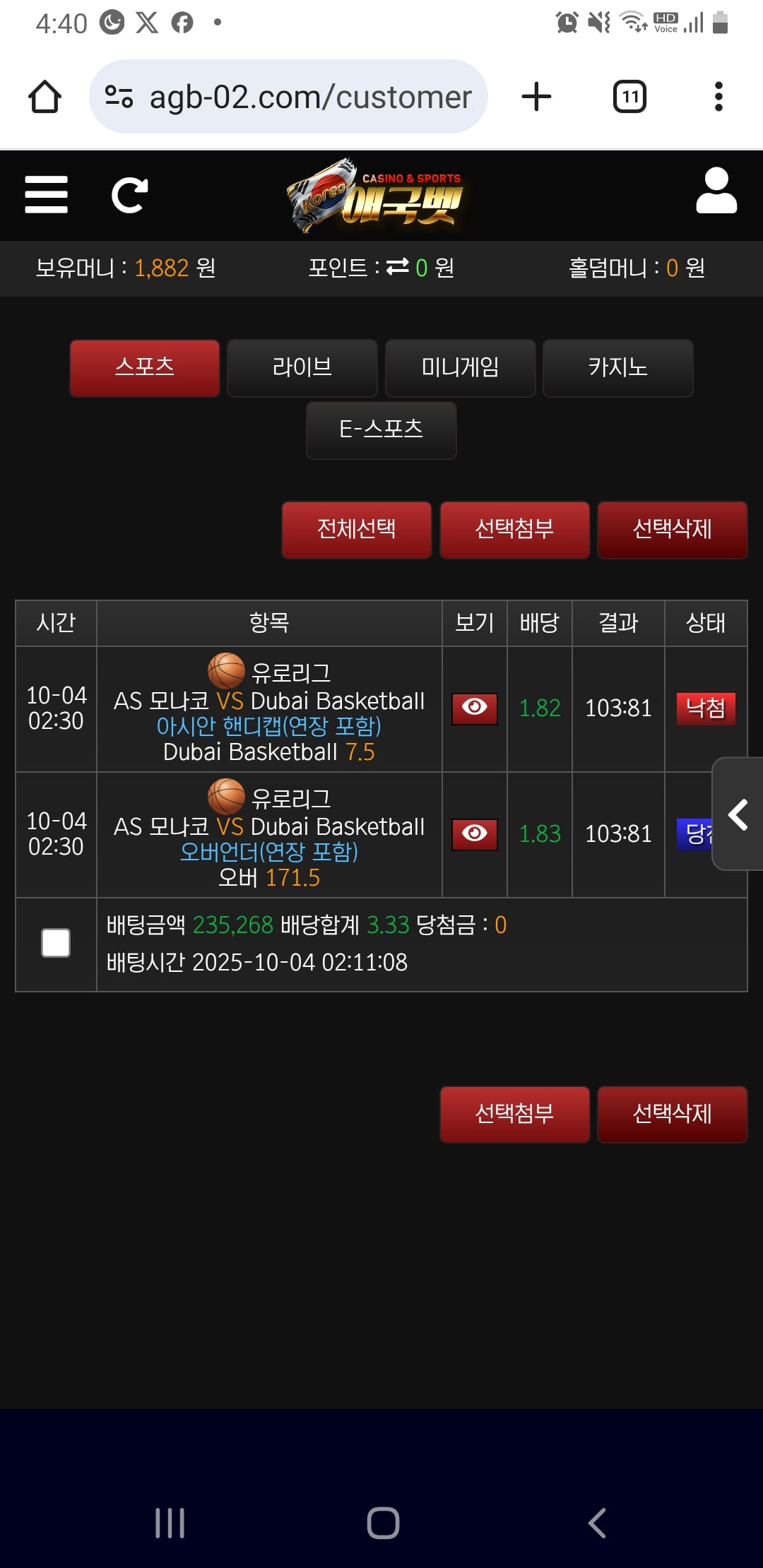Open the browser tab switcher
Image resolution: width=763 pixels, height=1568 pixels.
point(629,97)
